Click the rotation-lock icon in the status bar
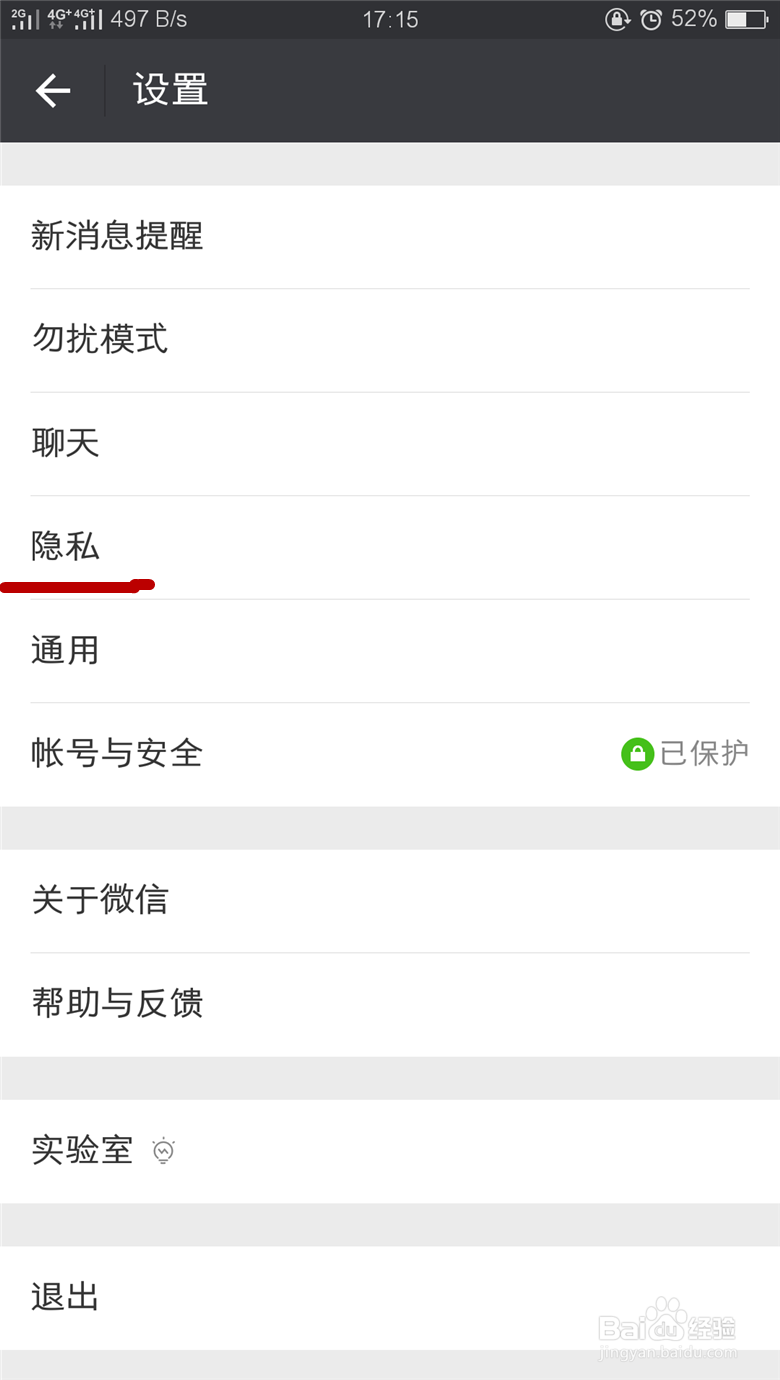Screen dimensions: 780x1380 619,18
